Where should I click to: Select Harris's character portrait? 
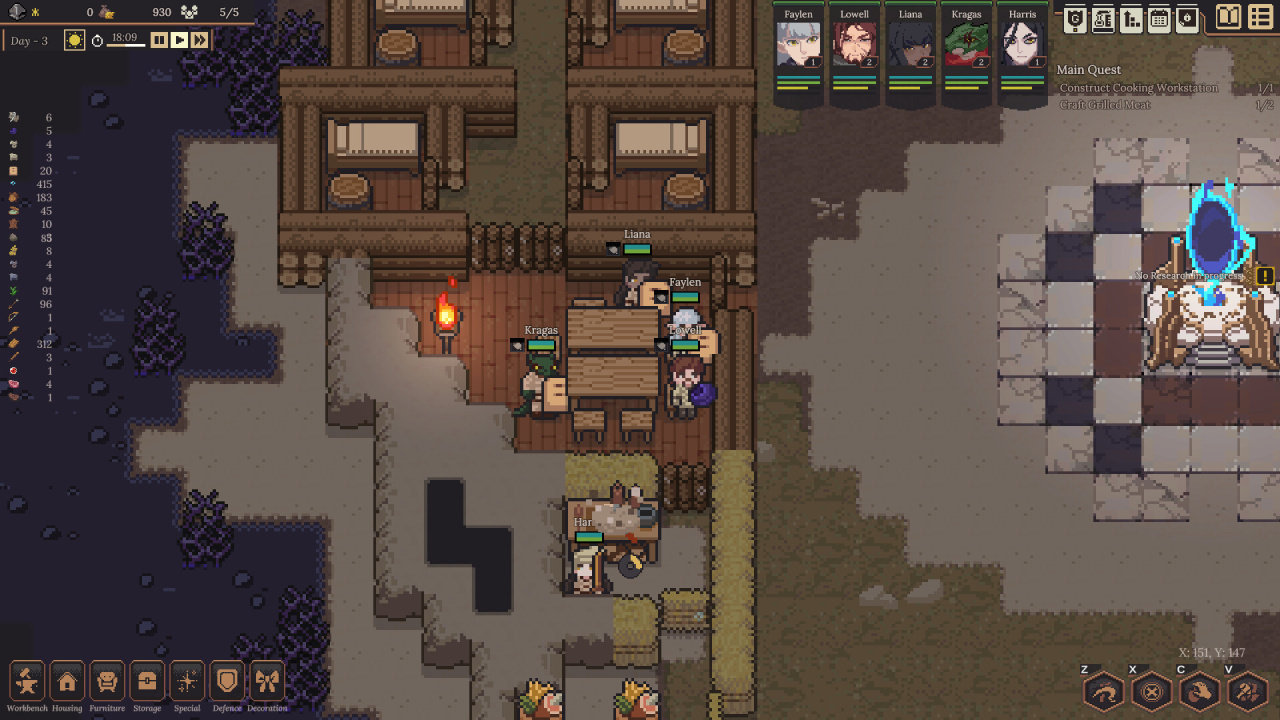click(1022, 46)
